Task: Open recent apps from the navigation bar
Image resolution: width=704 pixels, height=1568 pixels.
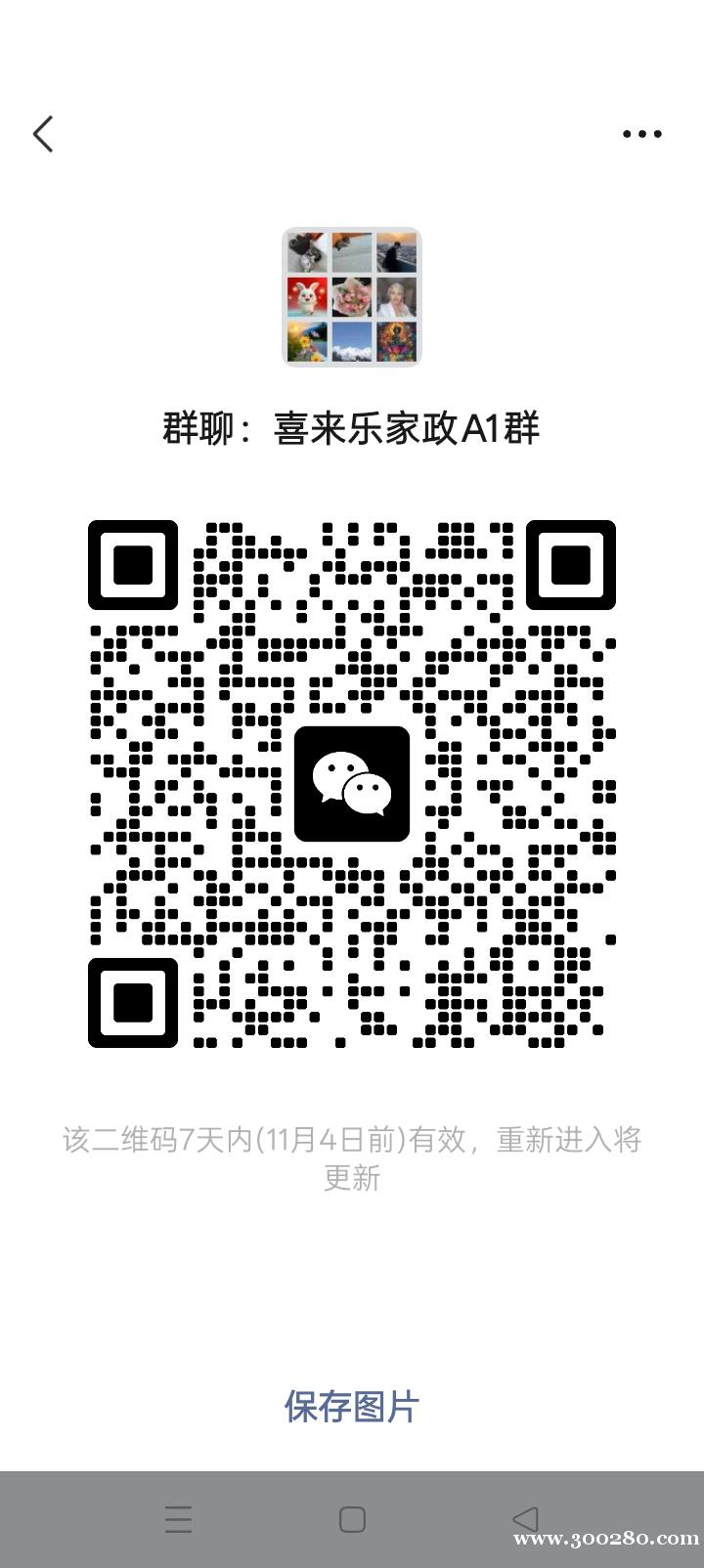Action: coord(179,1518)
